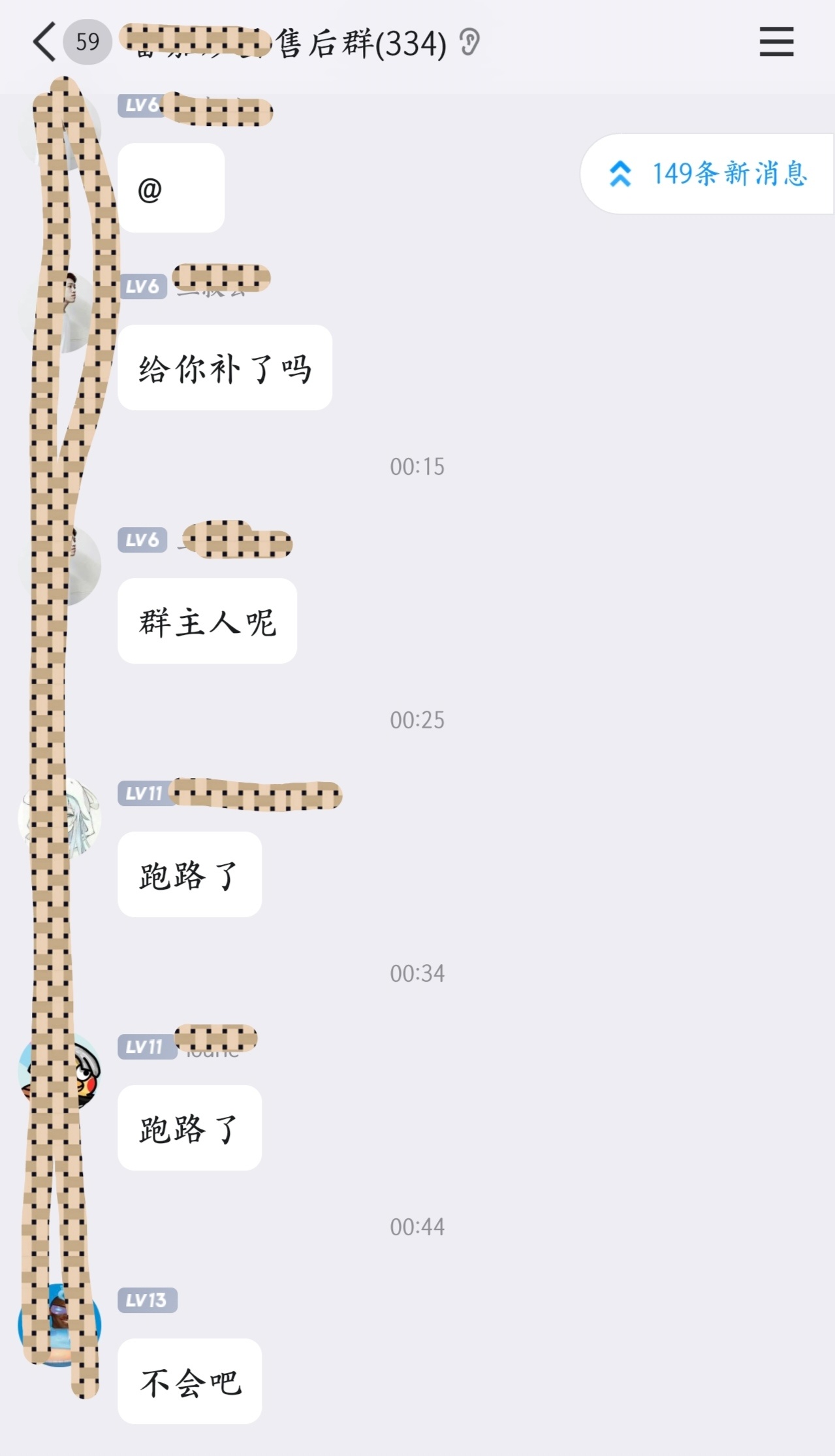Image resolution: width=835 pixels, height=1456 pixels.
Task: Open avatar of LV11 user at 00:34
Action: [59, 1071]
